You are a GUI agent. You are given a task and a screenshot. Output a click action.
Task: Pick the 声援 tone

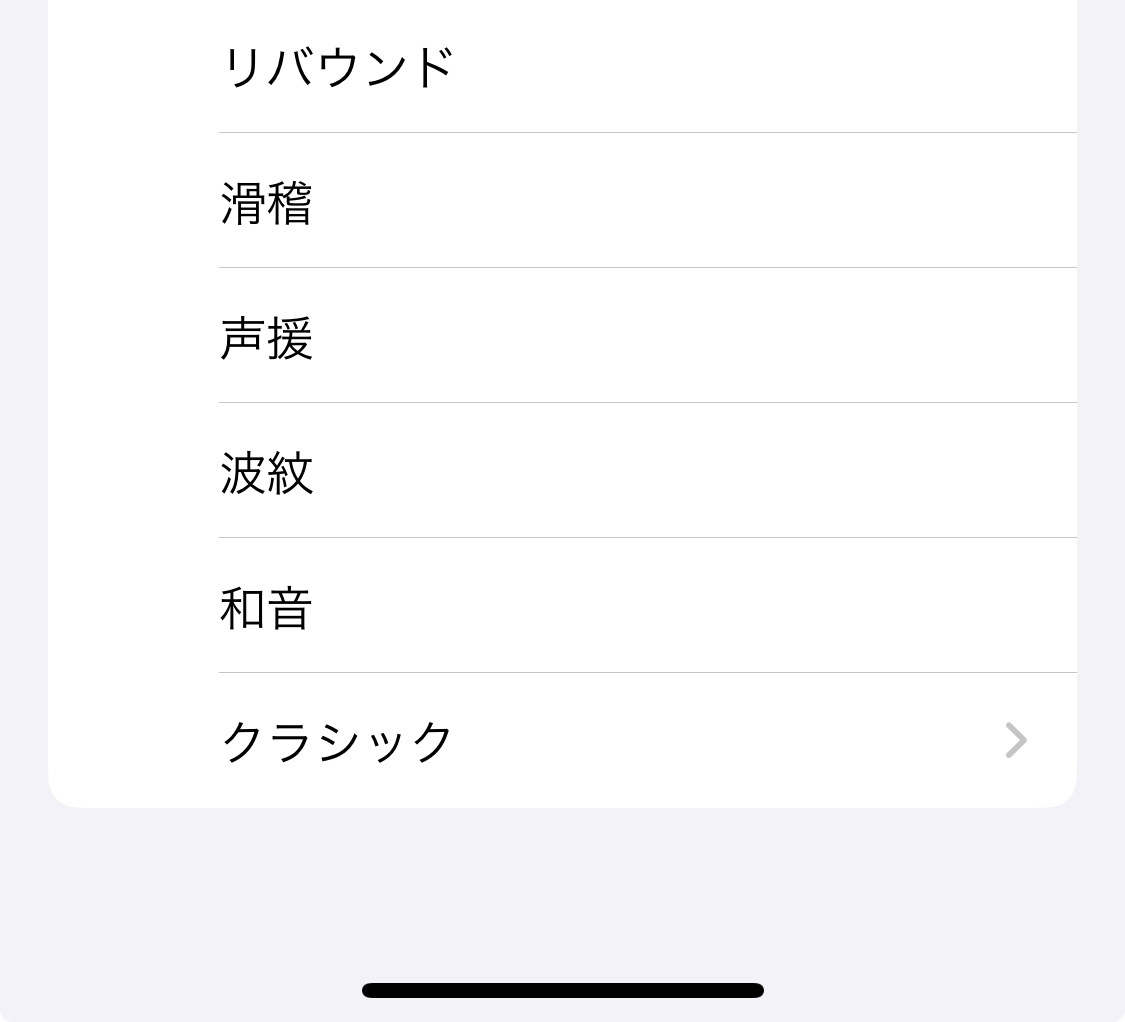266,338
